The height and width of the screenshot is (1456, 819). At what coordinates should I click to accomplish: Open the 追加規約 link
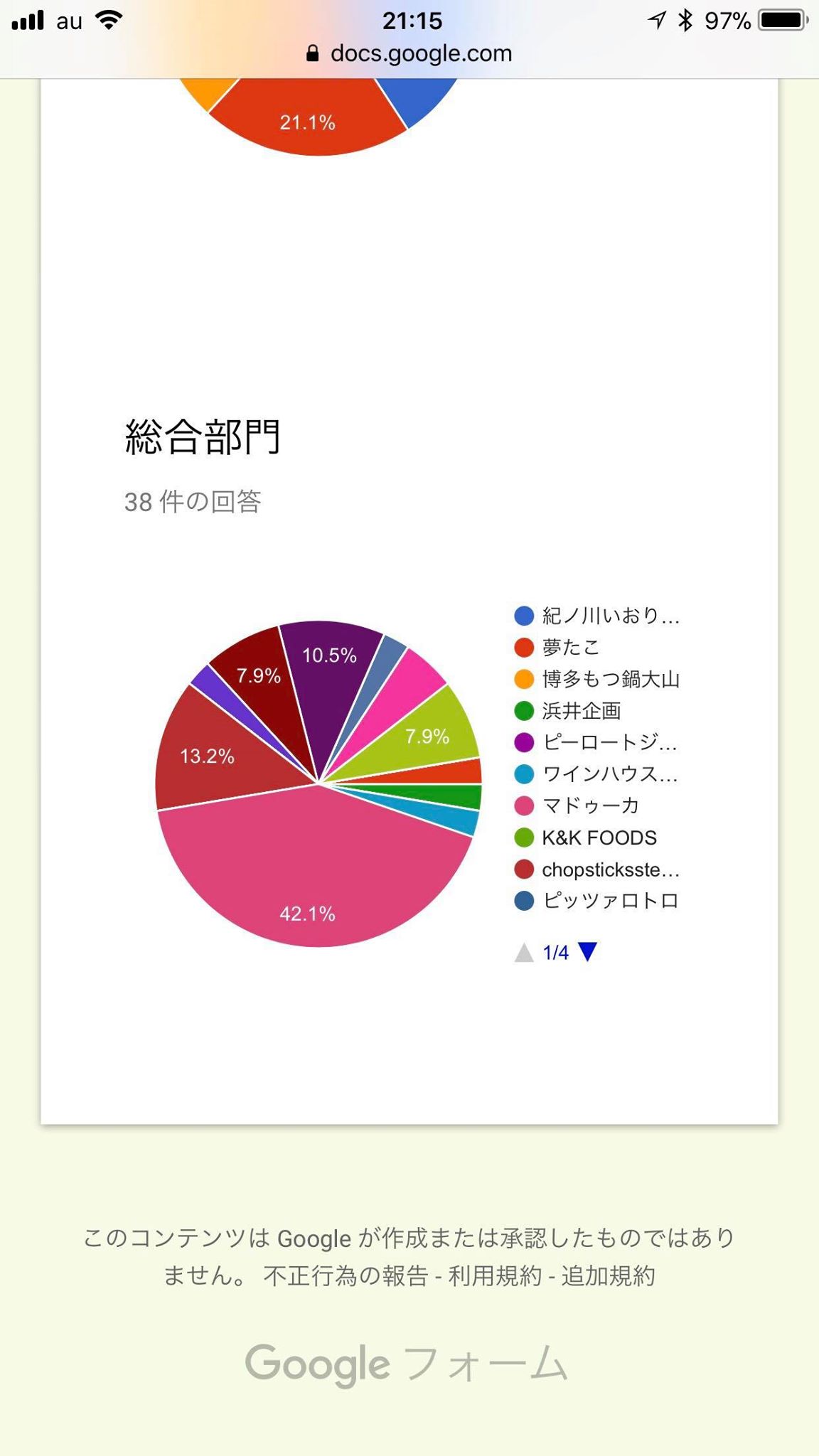point(608,1276)
